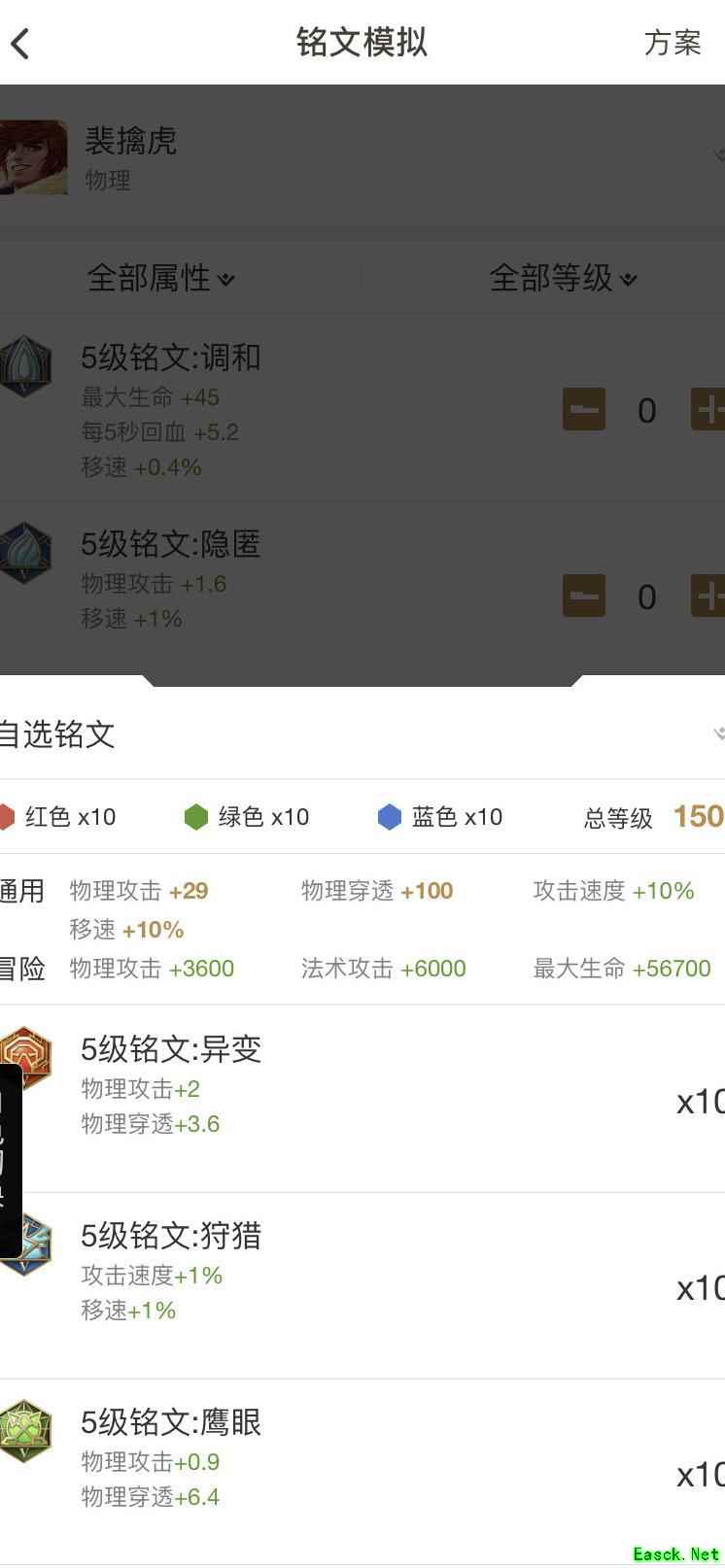Decrease count for 5级铭文:调和

[584, 410]
